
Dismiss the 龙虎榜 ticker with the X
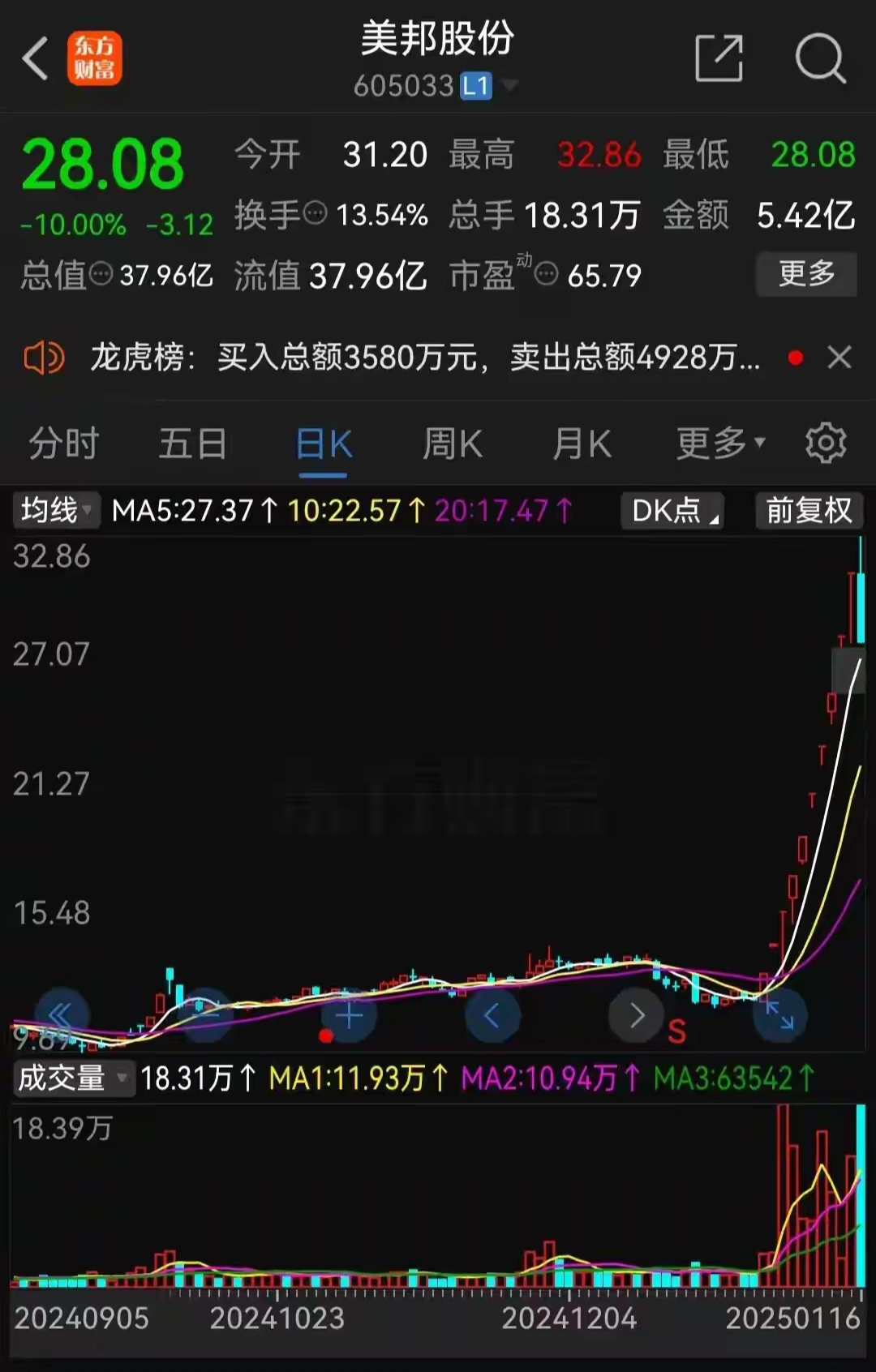pos(839,357)
